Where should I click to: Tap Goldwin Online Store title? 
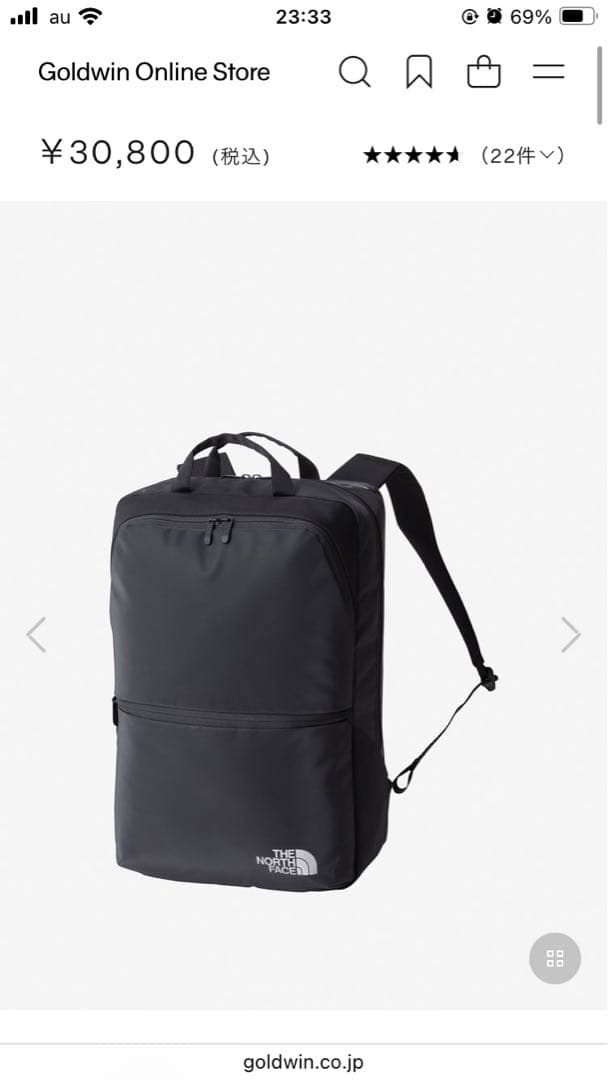click(154, 72)
